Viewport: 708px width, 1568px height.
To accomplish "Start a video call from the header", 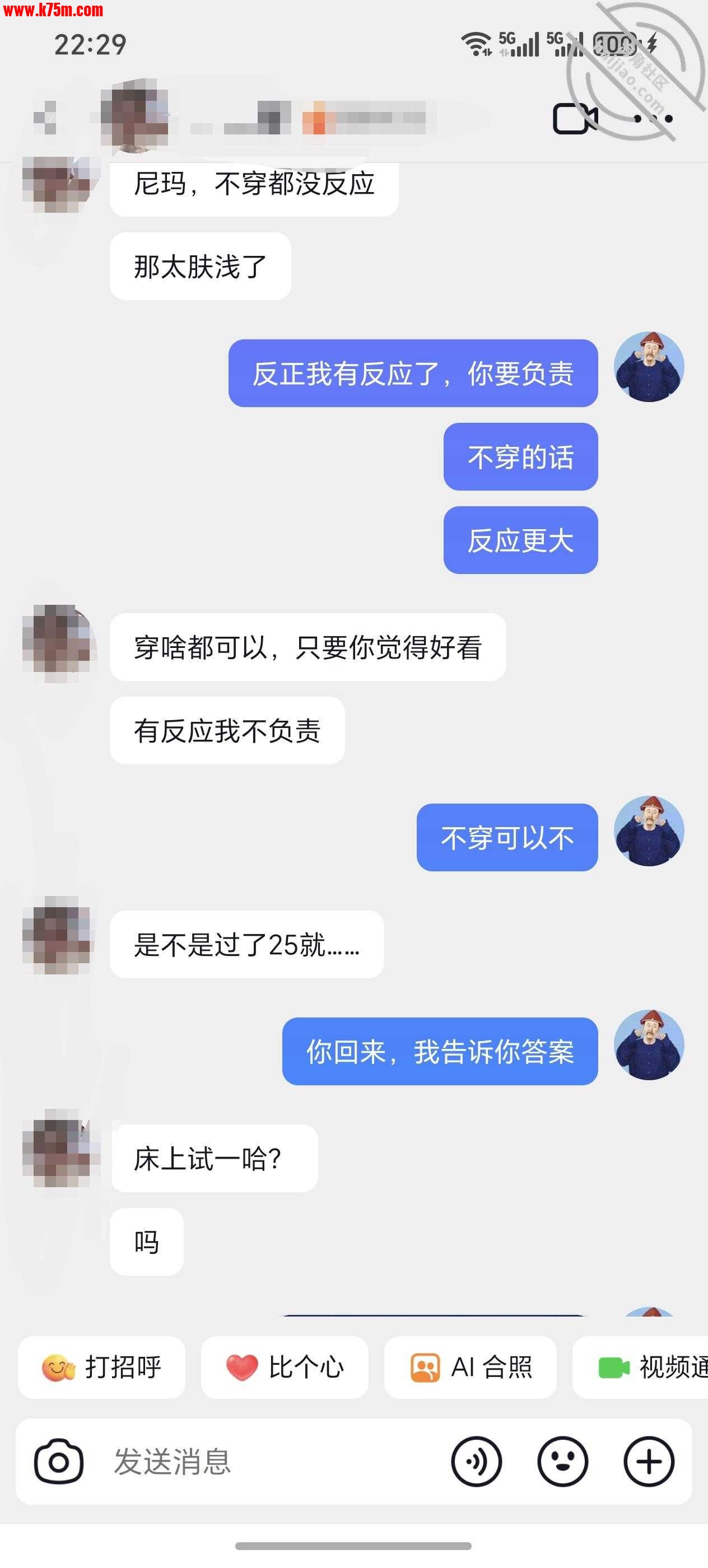I will coord(574,118).
